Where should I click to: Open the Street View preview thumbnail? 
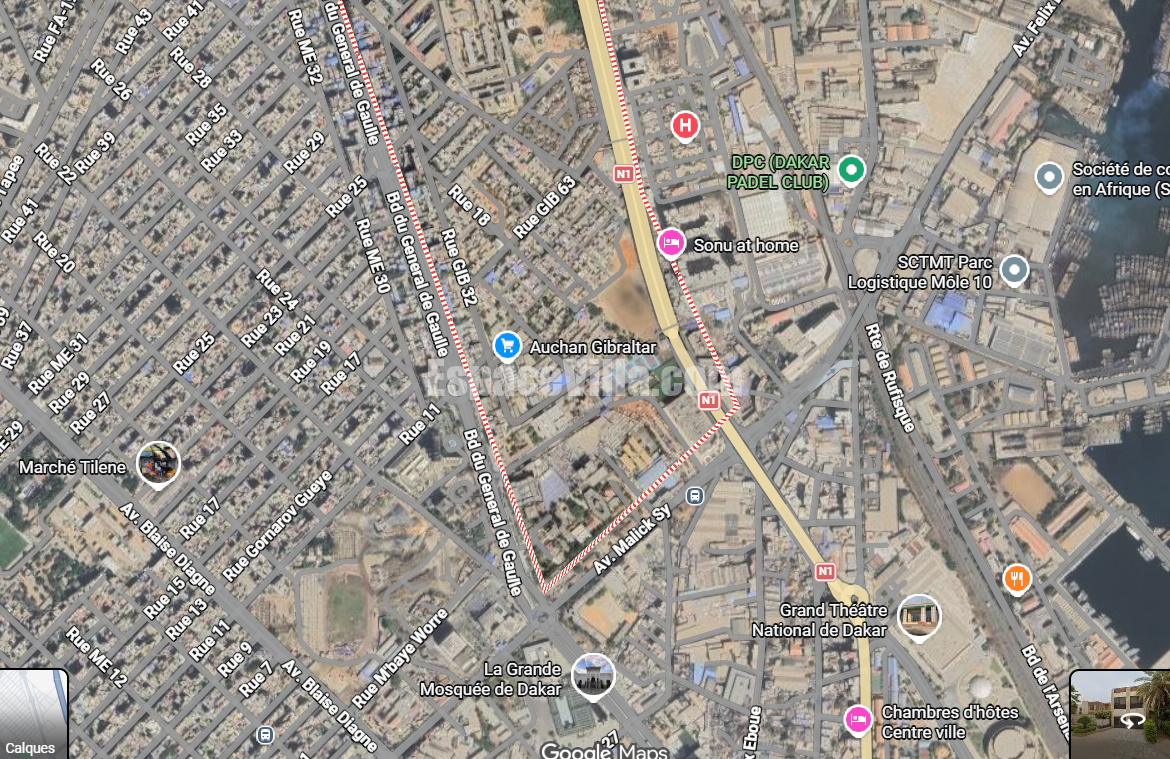point(1120,713)
